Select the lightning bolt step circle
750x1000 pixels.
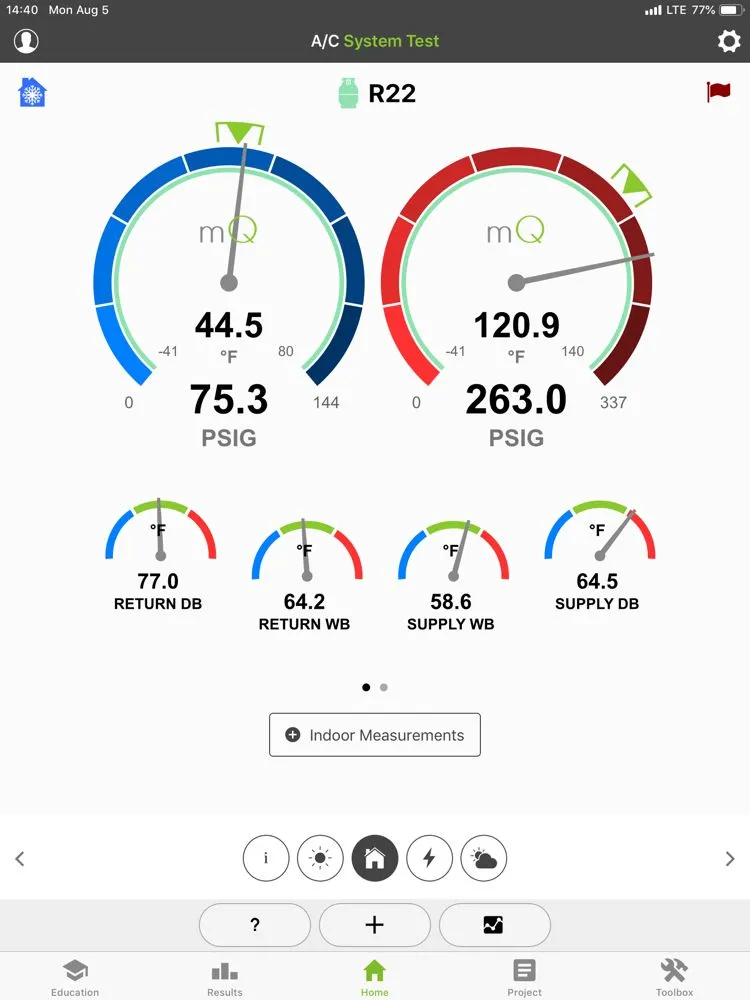pyautogui.click(x=429, y=858)
